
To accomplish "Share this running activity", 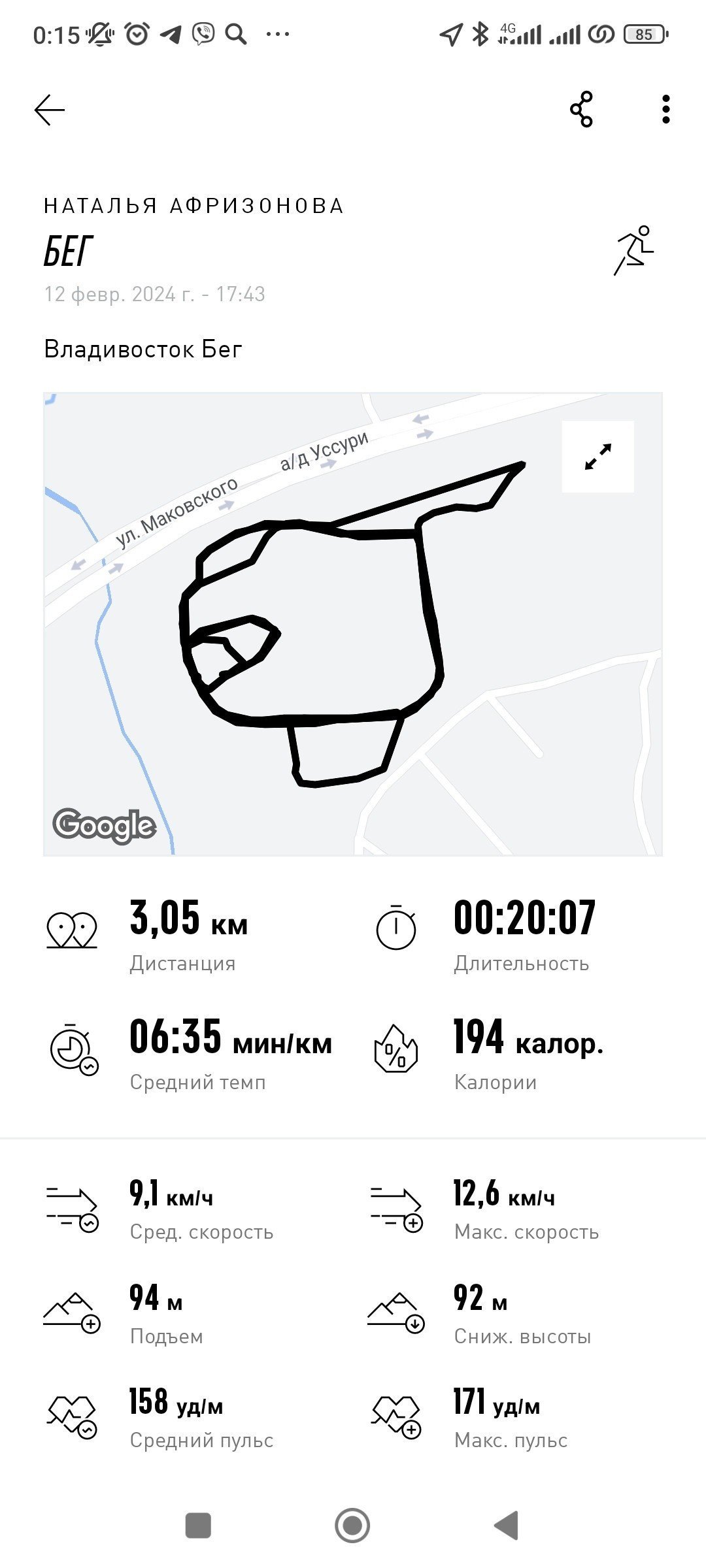I will (581, 110).
